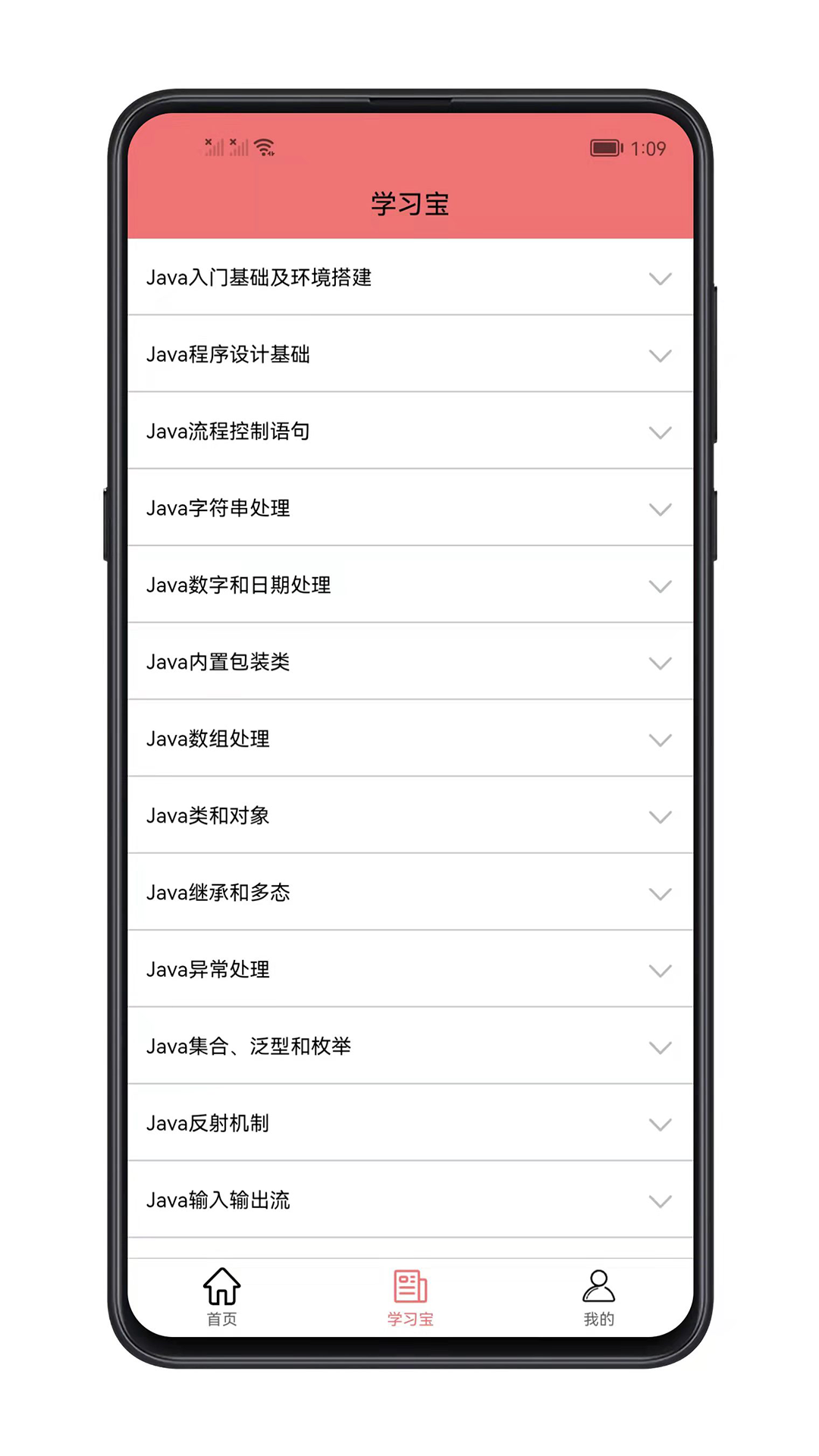
Task: Expand Java程序设计基础 section
Action: tap(410, 354)
